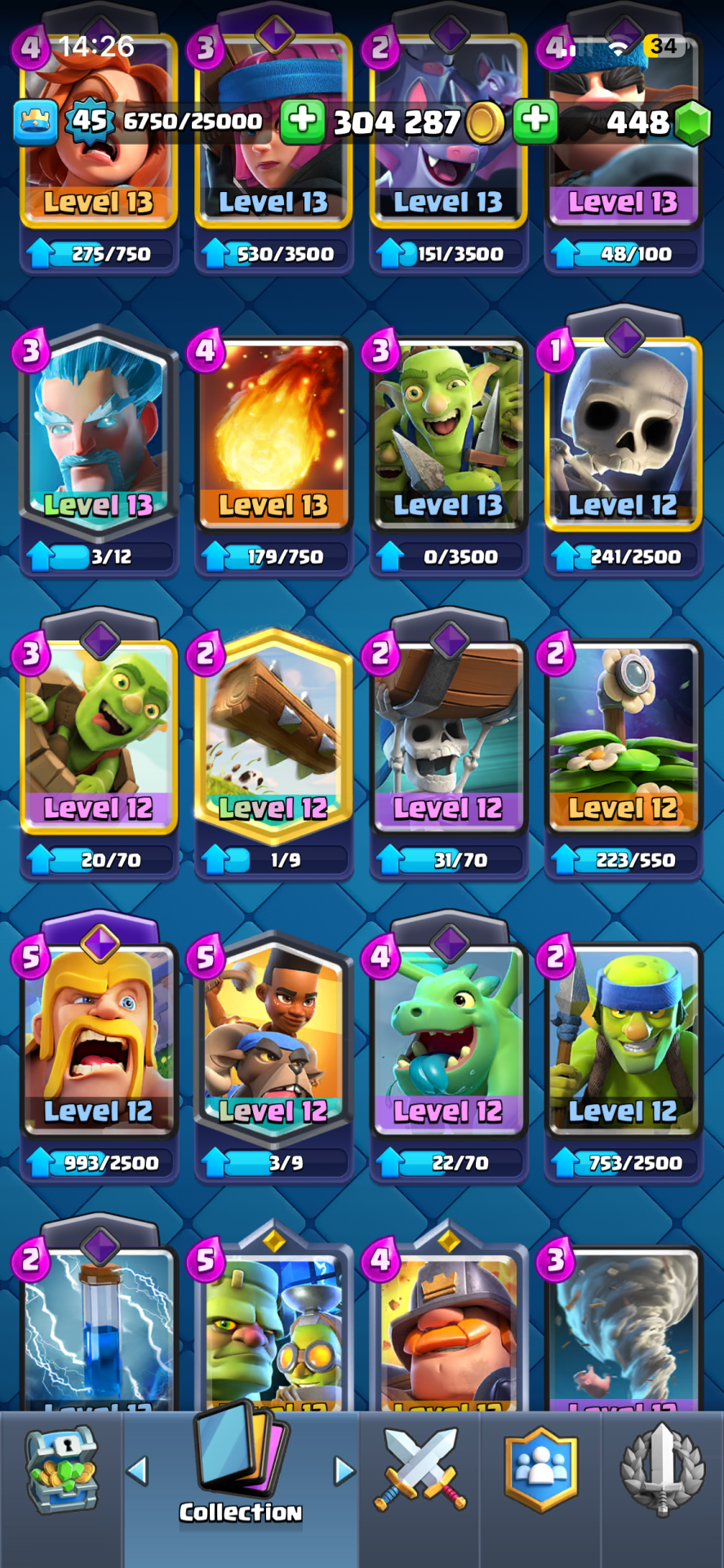This screenshot has width=724, height=1568.
Task: Open the Clan social tab
Action: (540, 1470)
